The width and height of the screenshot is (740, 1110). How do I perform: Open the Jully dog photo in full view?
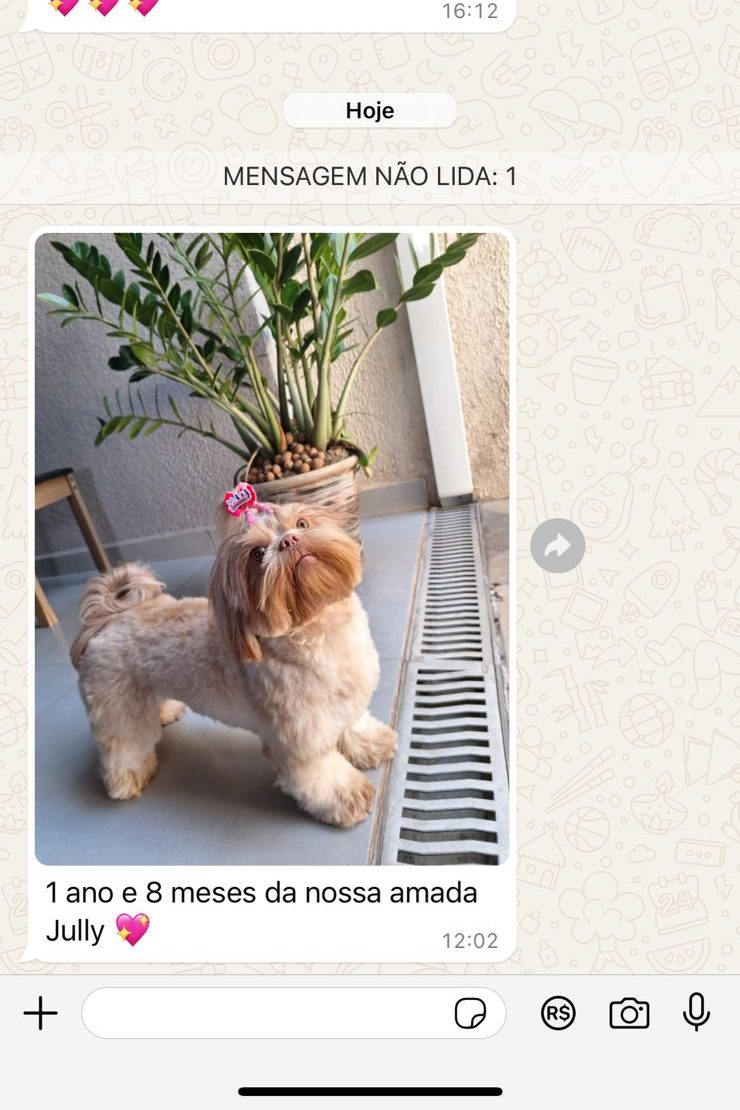[271, 548]
